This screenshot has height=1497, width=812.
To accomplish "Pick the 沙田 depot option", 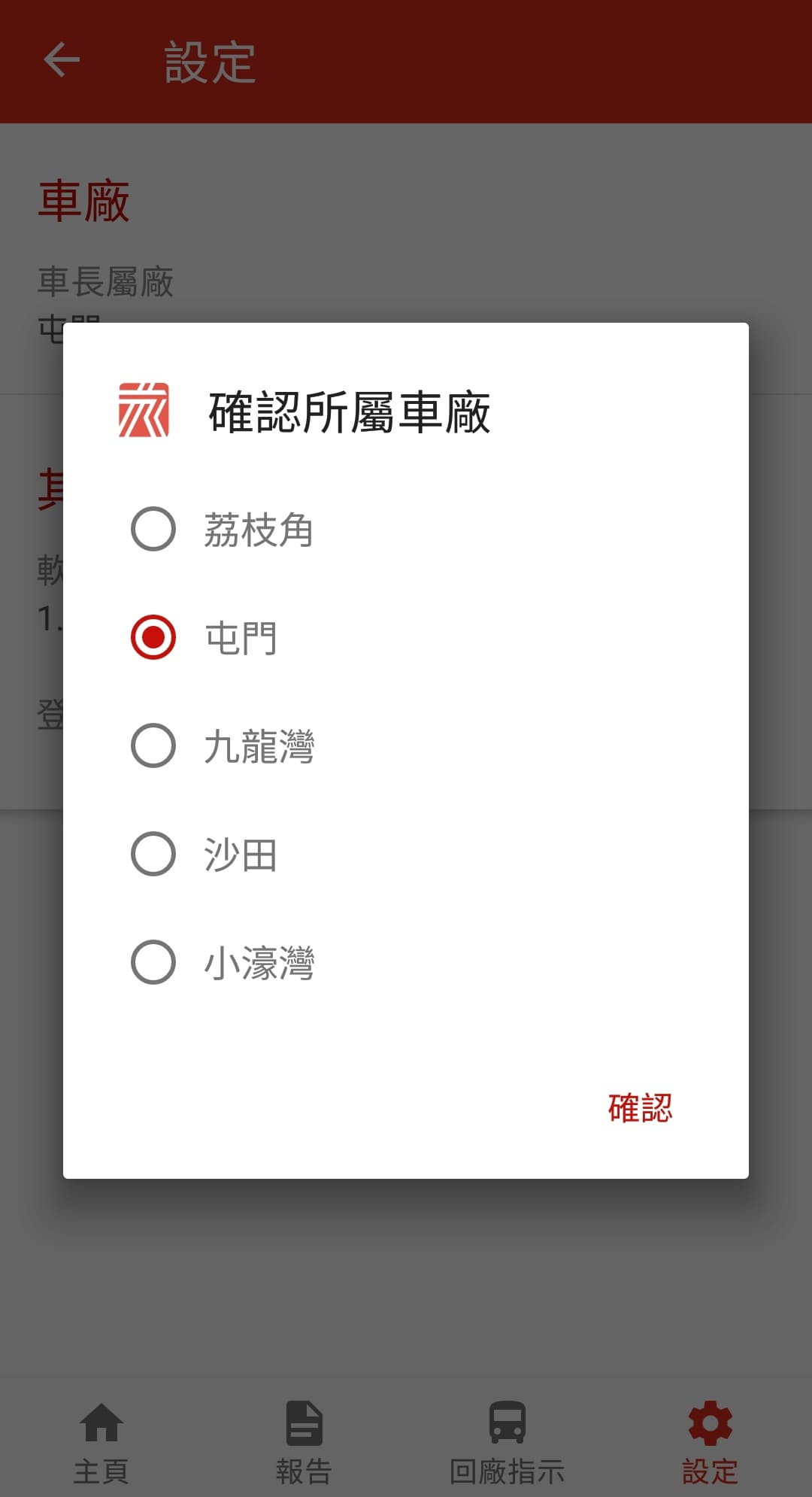I will pyautogui.click(x=153, y=855).
